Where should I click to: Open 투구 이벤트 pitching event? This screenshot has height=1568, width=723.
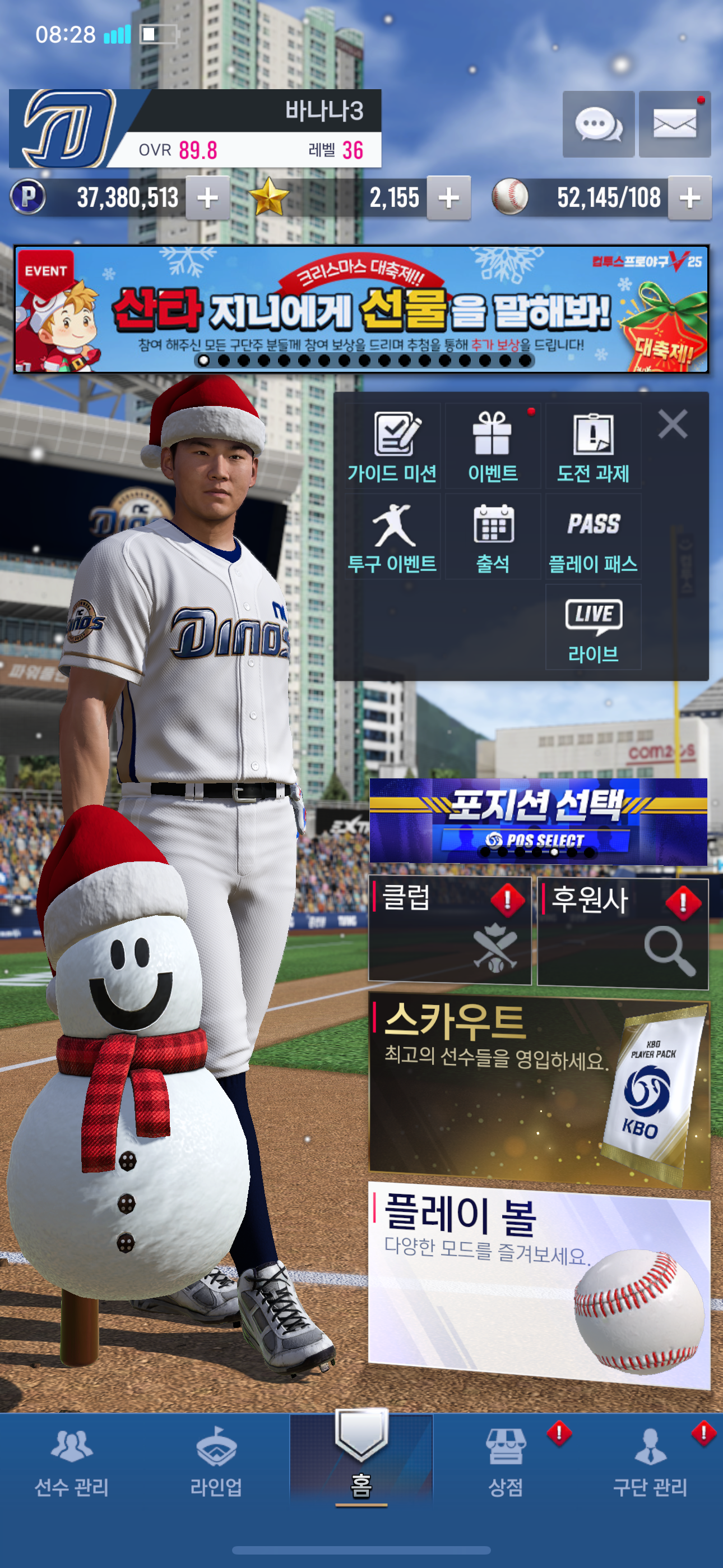392,537
